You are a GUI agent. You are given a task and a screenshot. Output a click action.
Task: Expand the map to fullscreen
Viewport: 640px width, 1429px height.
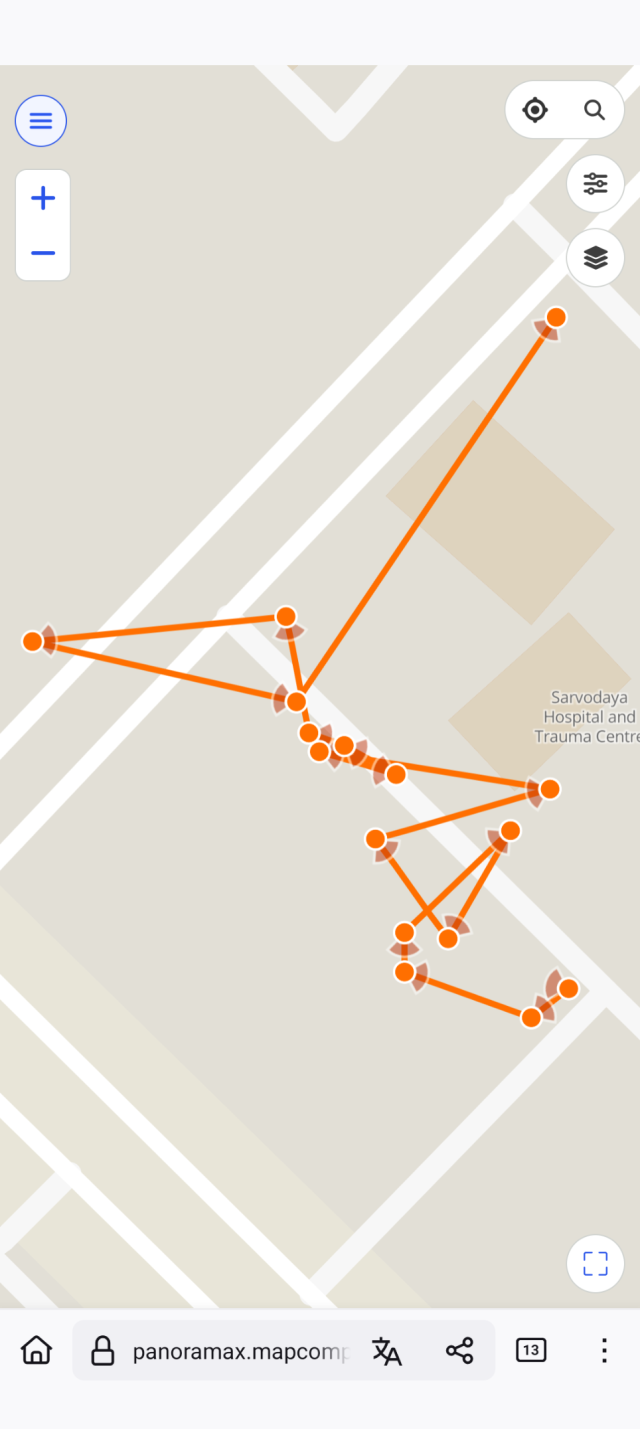(x=596, y=1264)
